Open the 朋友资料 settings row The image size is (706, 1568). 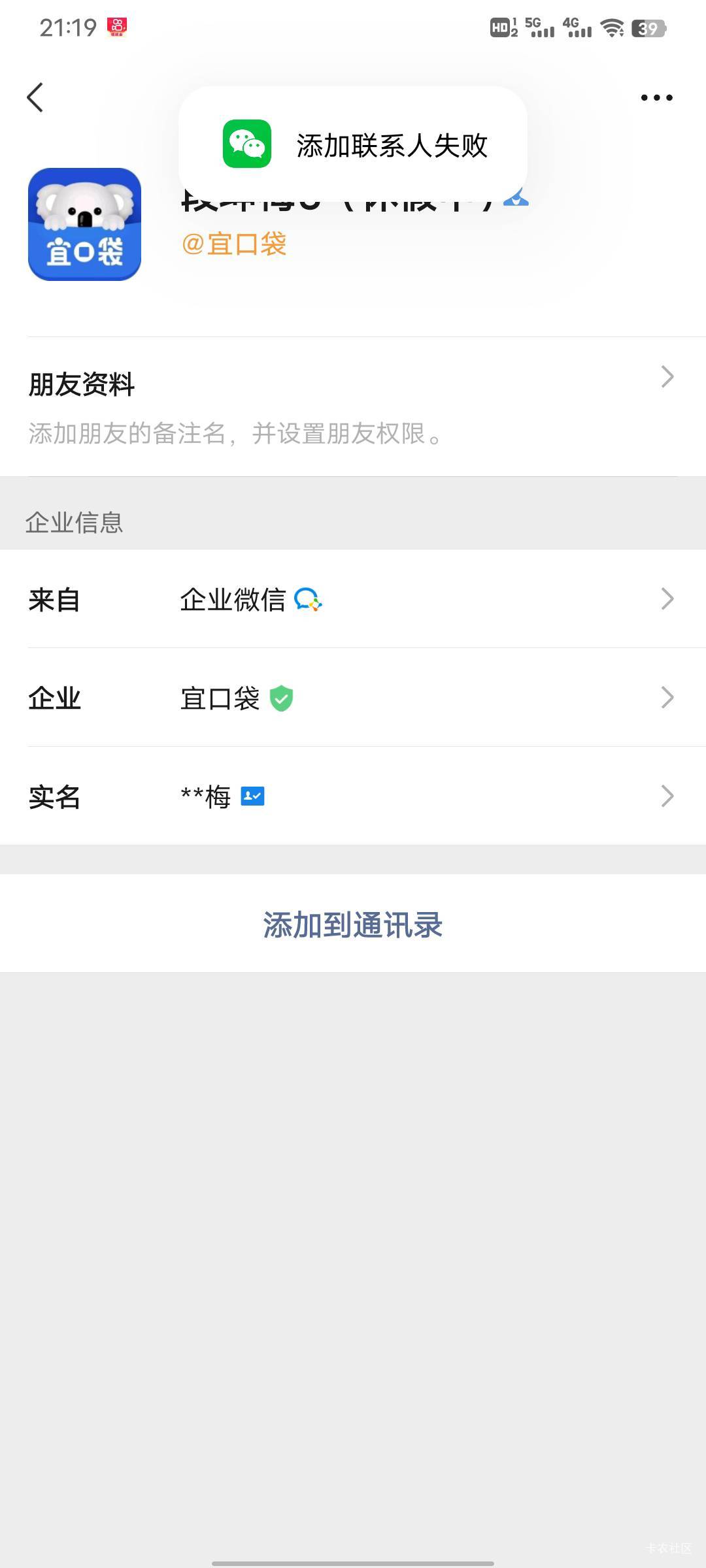353,406
